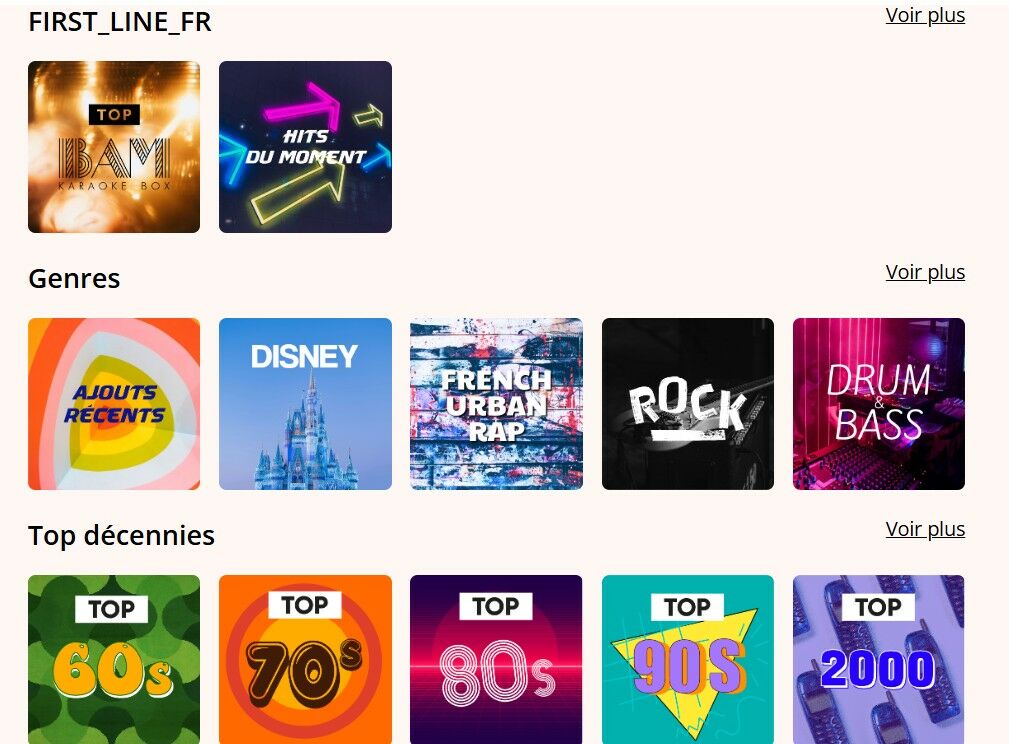1009x744 pixels.
Task: Tap Voir plus next to Genres
Action: click(x=925, y=272)
